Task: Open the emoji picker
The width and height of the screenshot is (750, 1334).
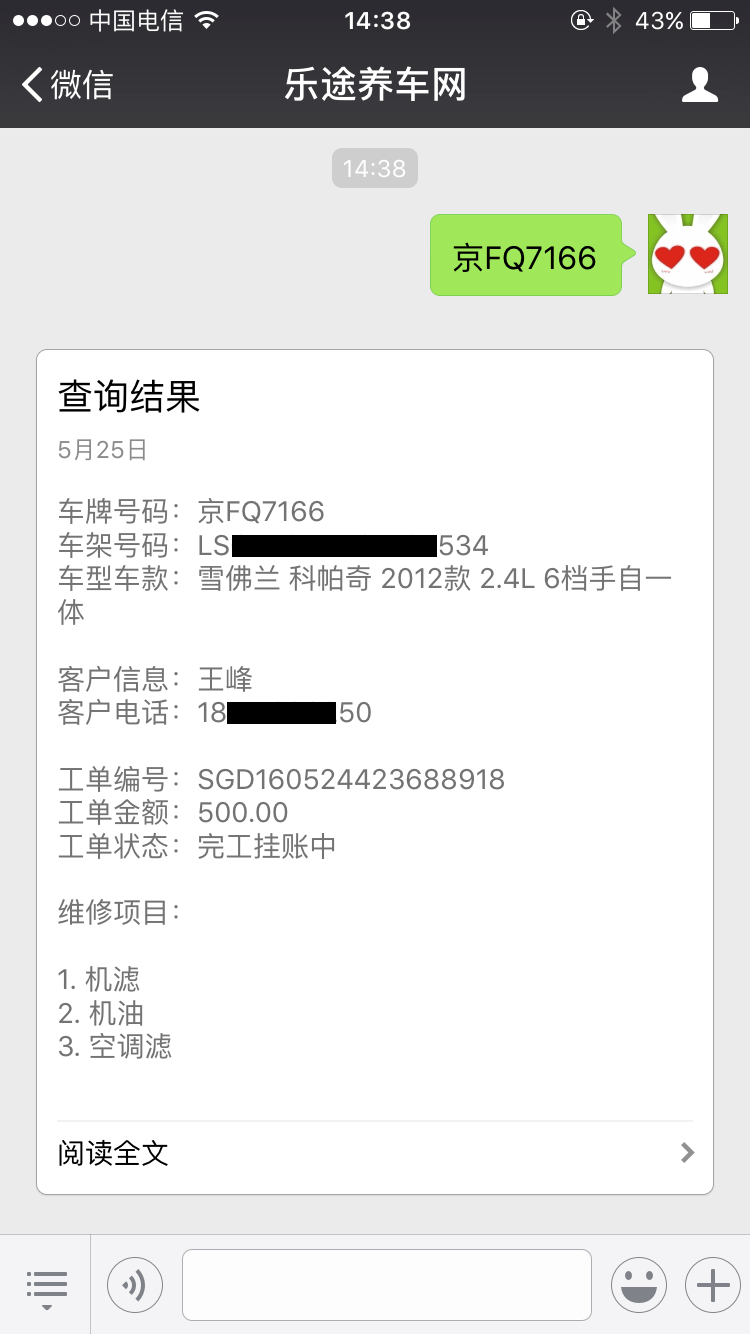Action: (x=638, y=1284)
